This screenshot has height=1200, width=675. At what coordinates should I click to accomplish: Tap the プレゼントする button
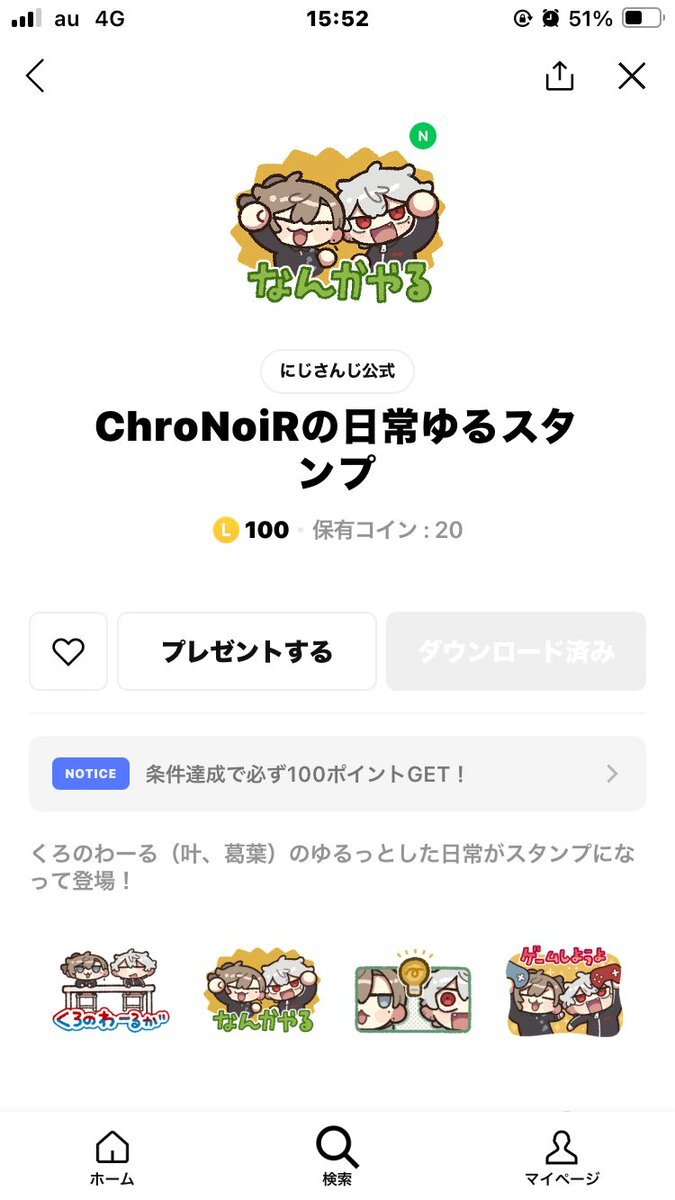[247, 652]
